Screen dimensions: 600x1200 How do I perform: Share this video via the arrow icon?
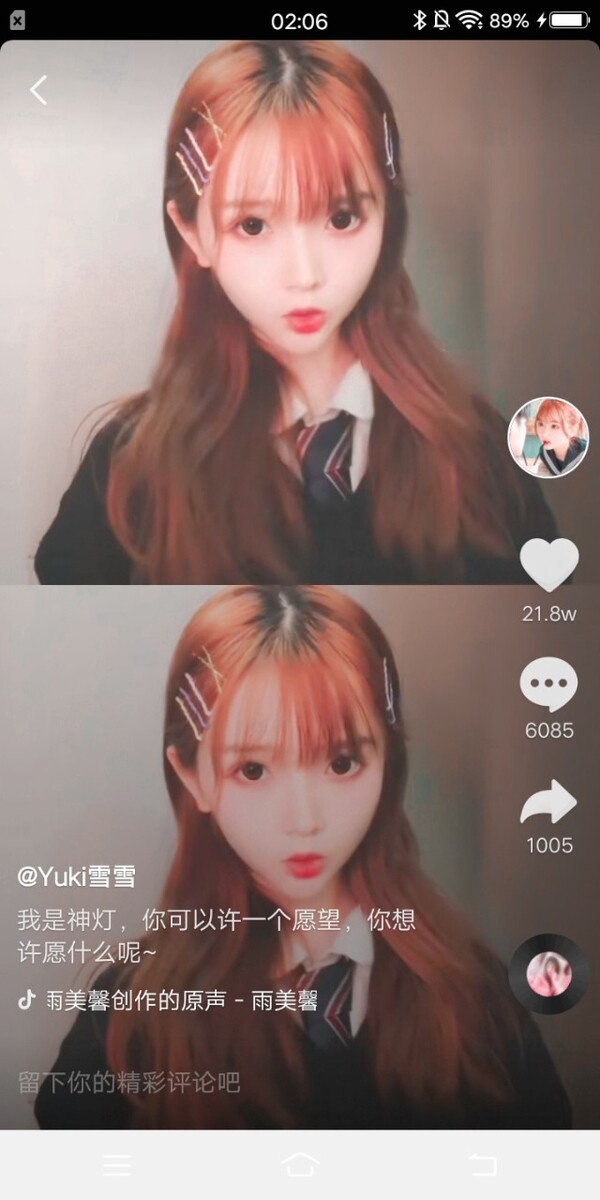[549, 802]
